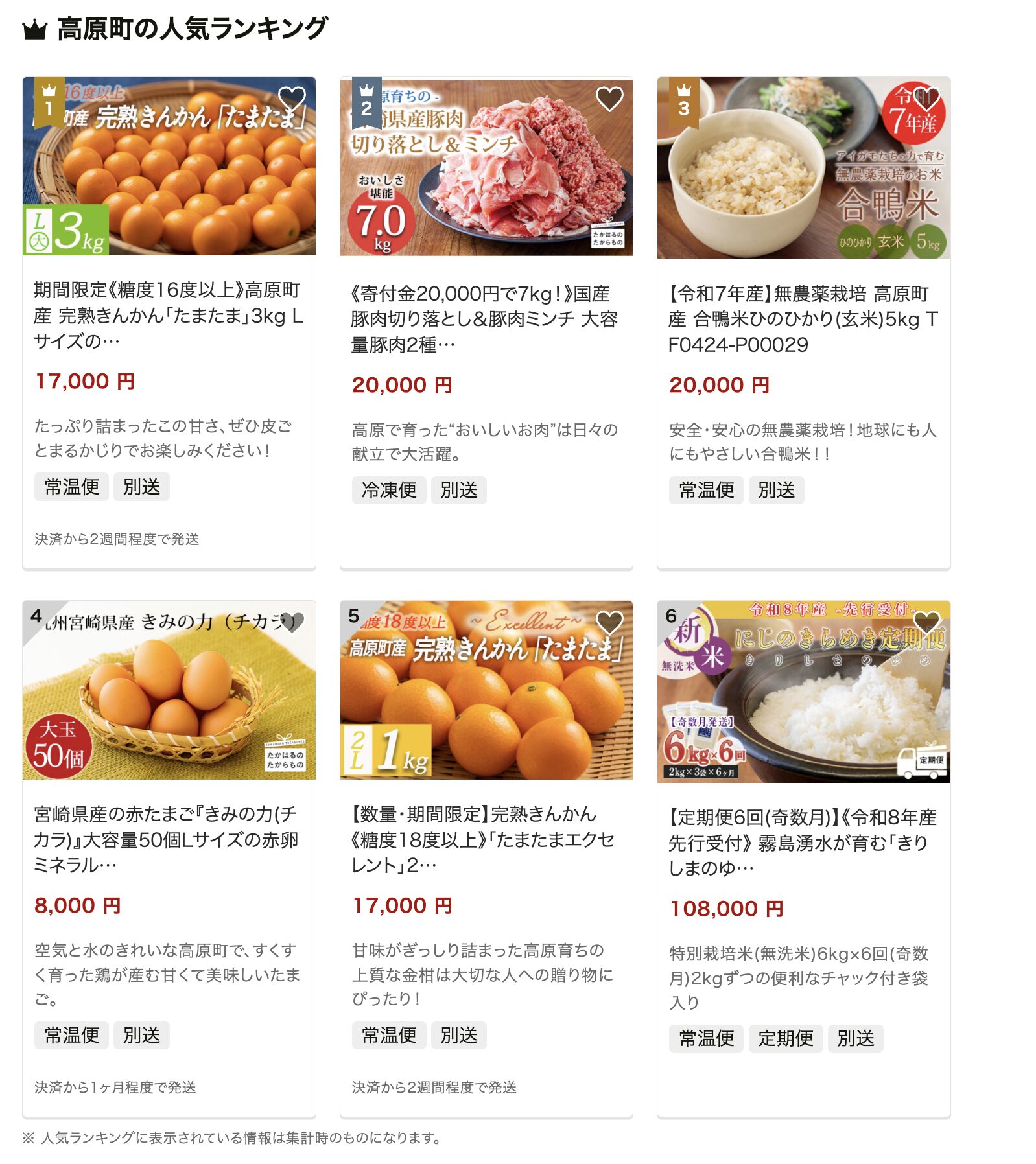Viewport: 1036px width, 1164px height.
Task: Open the 完熟きんかん「たまたま」3kg Lサイズ card
Action: click(168, 316)
